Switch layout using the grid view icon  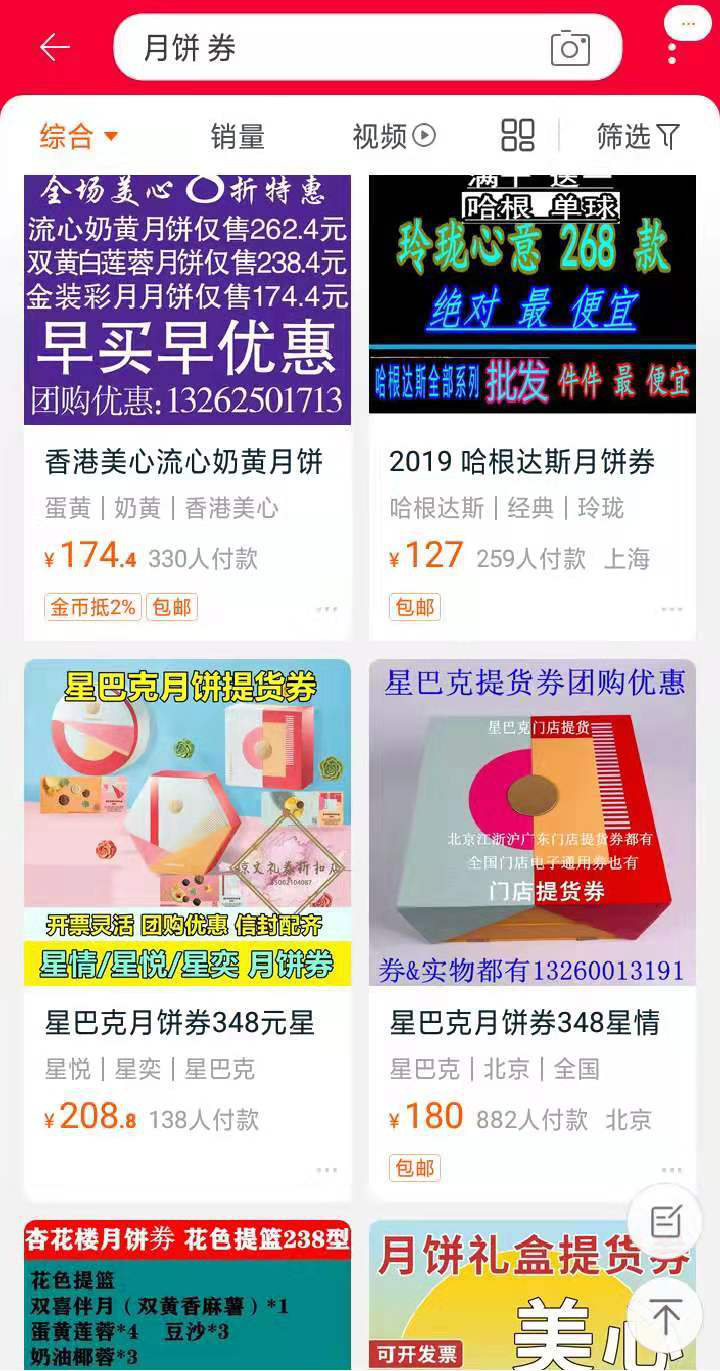point(516,135)
